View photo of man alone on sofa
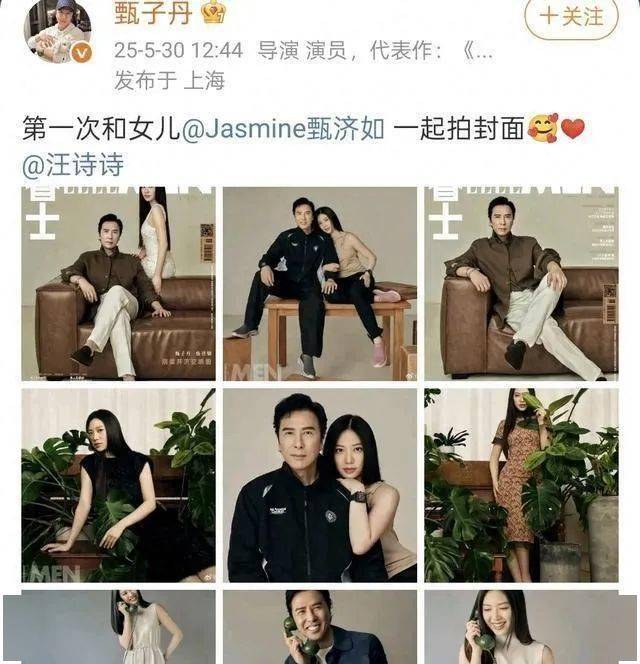The width and height of the screenshot is (640, 664). click(x=521, y=283)
